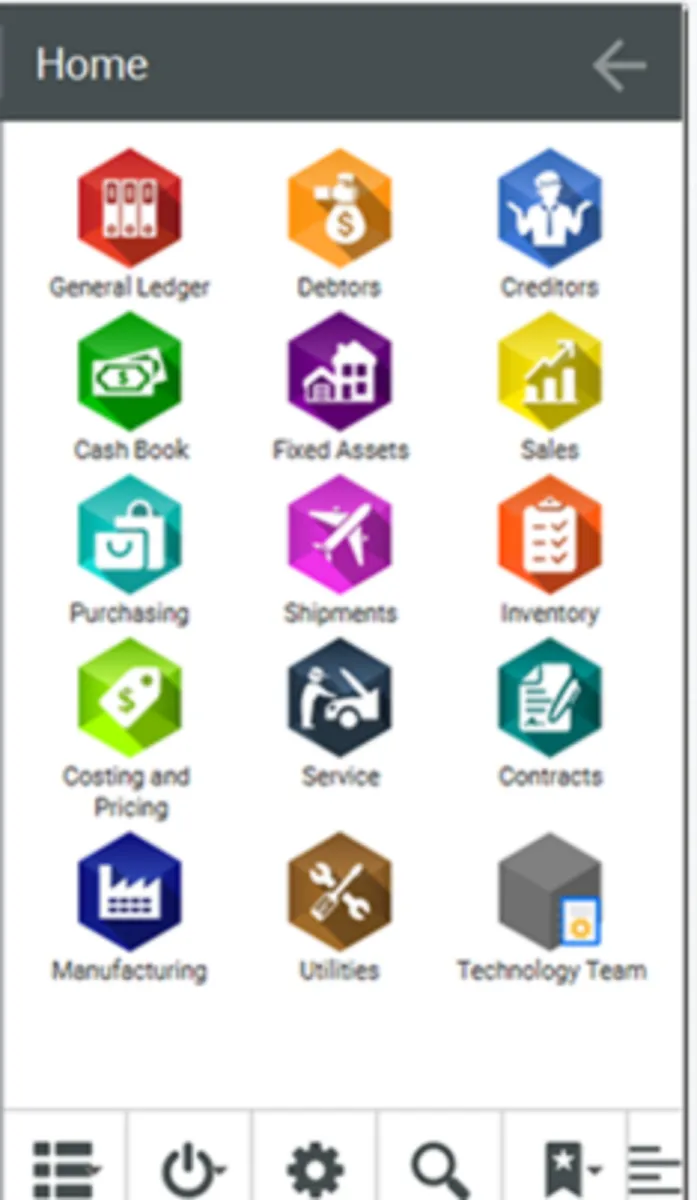This screenshot has width=697, height=1200.
Task: Go to Manufacturing
Action: 130,892
